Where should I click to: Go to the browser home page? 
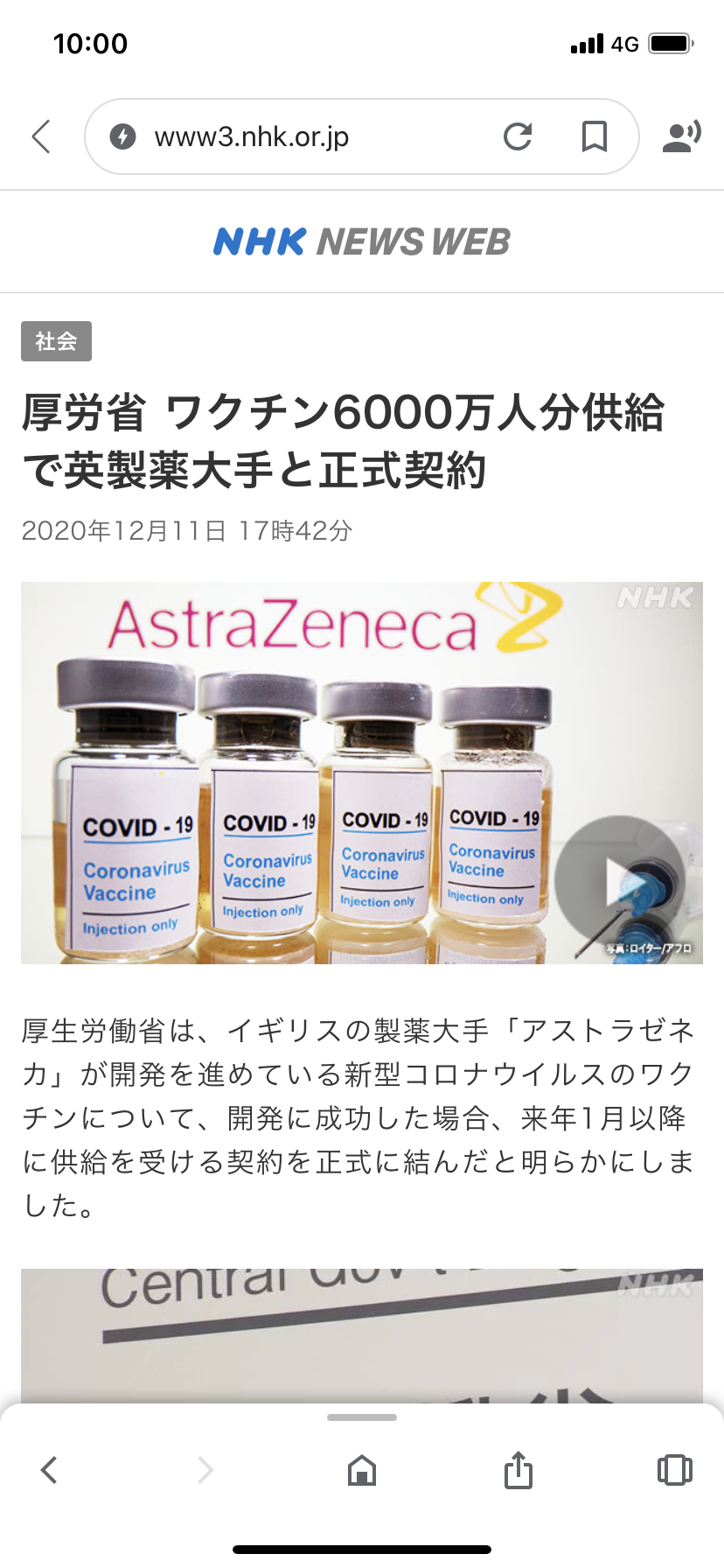click(362, 1470)
